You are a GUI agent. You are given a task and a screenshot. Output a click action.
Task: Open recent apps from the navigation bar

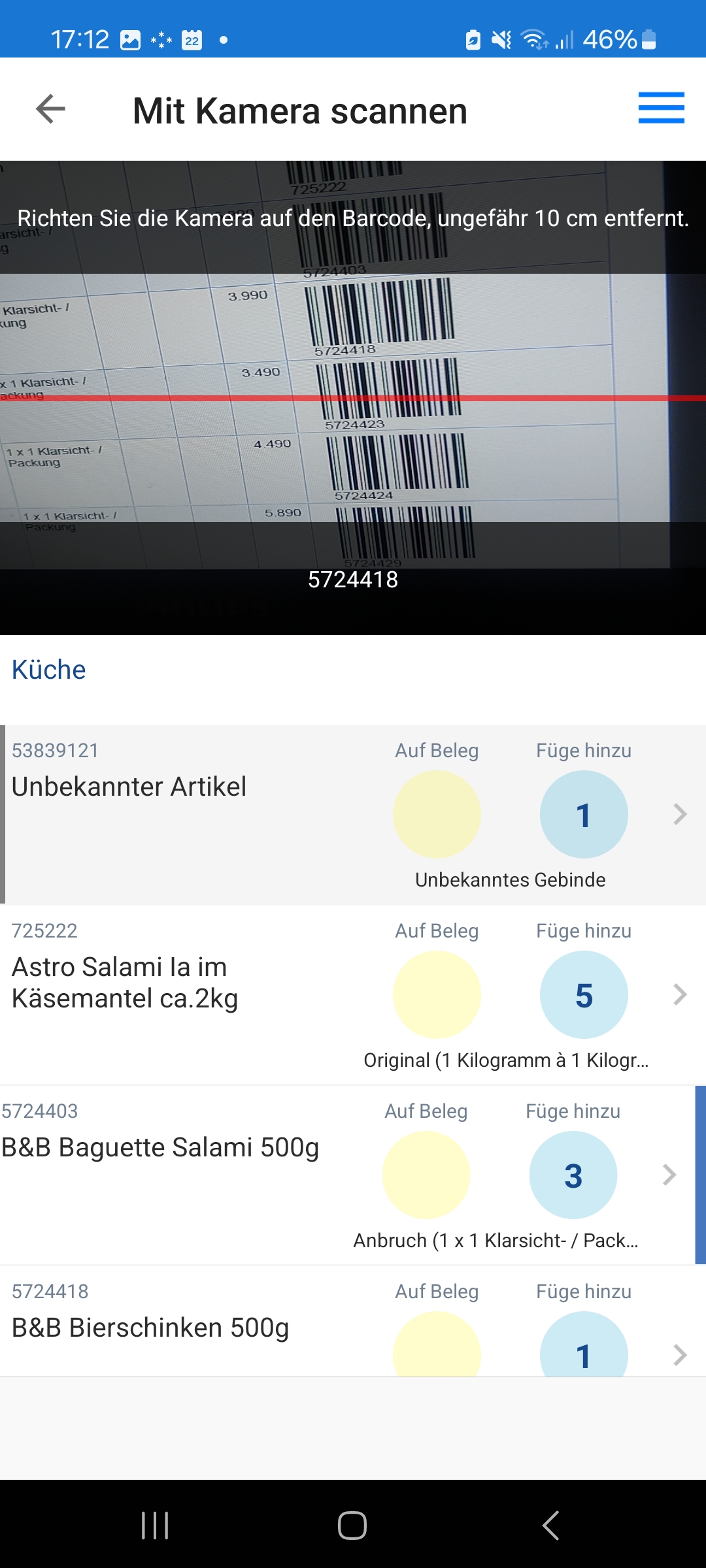(x=155, y=1526)
